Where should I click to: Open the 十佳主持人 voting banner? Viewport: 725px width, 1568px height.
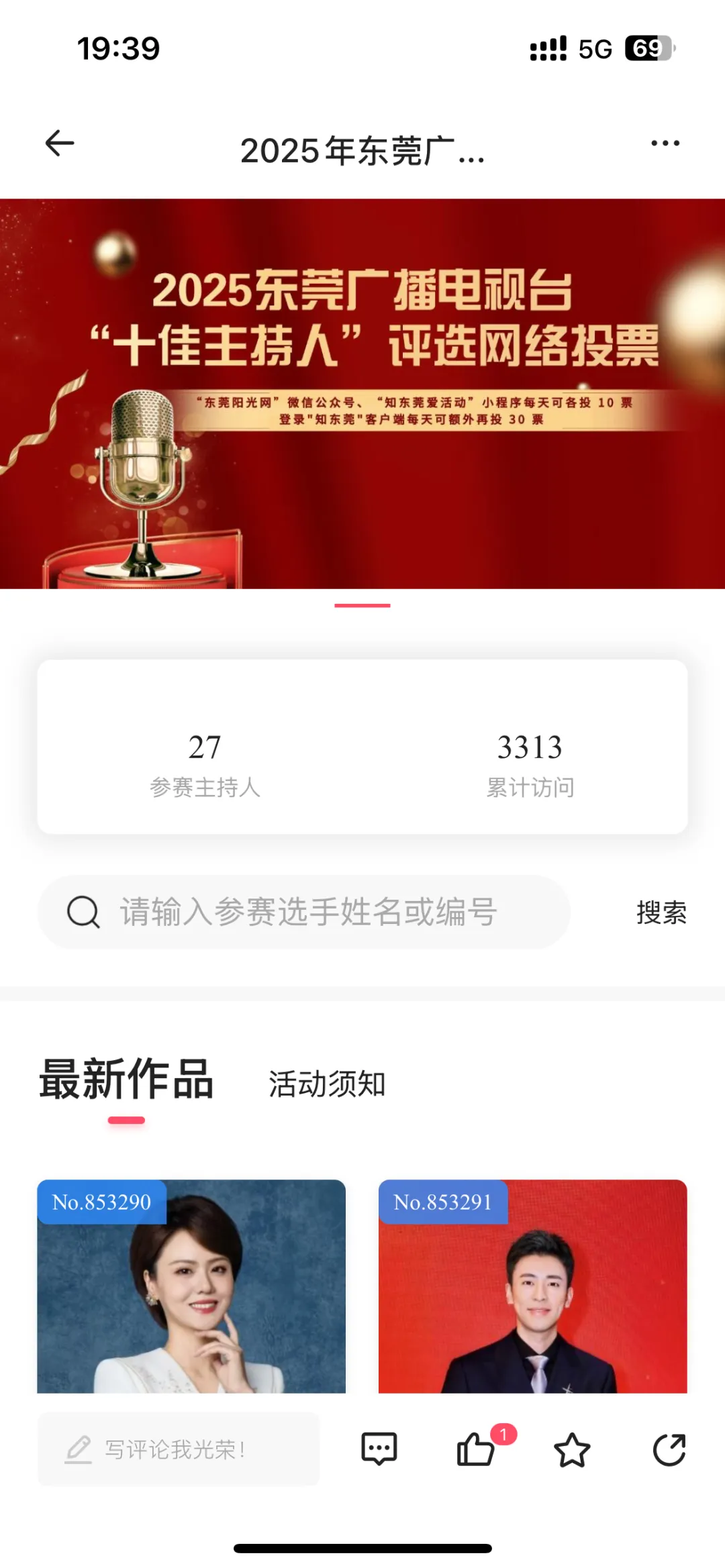362,393
